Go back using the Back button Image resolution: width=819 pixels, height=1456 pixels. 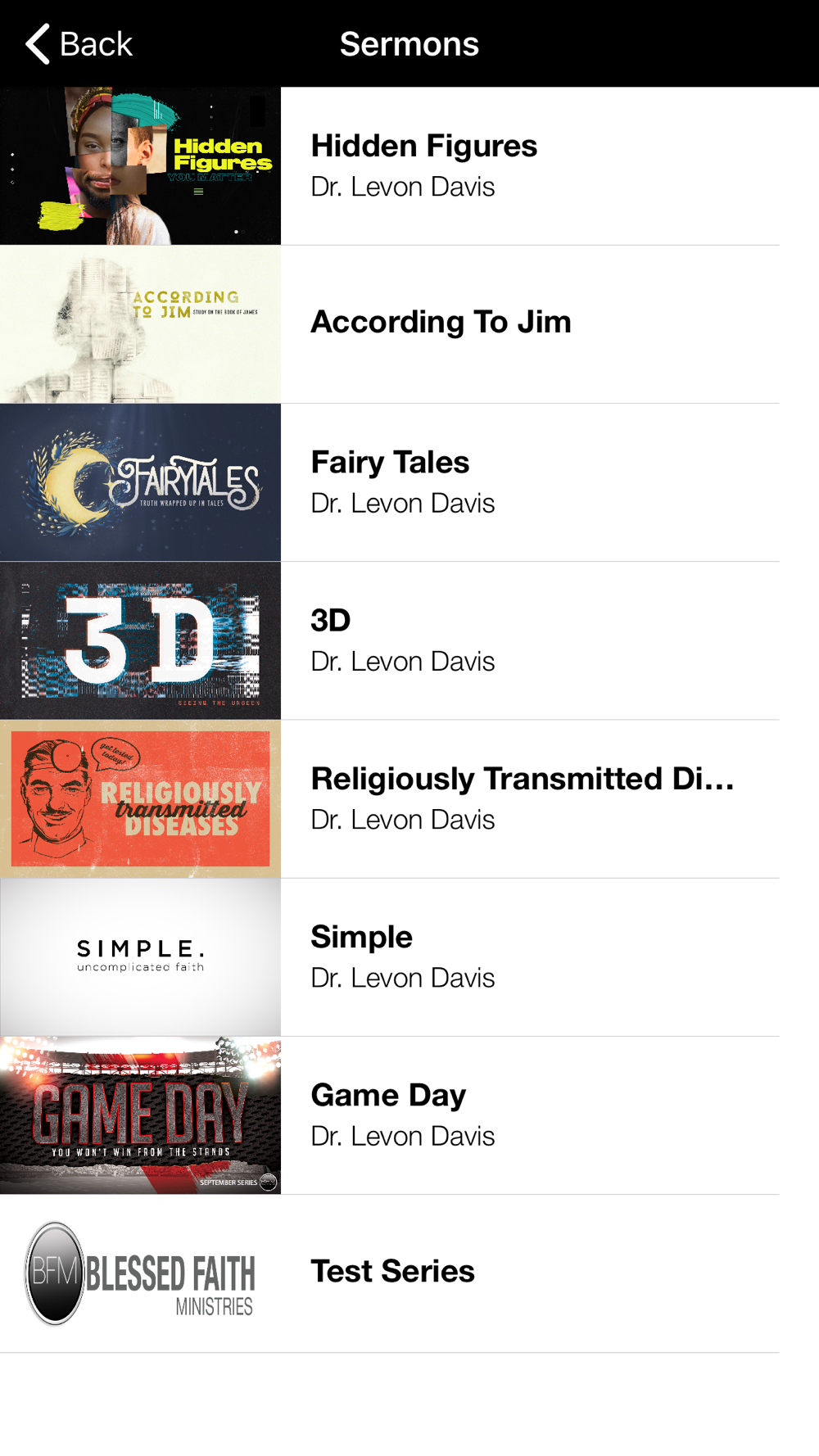coord(79,44)
